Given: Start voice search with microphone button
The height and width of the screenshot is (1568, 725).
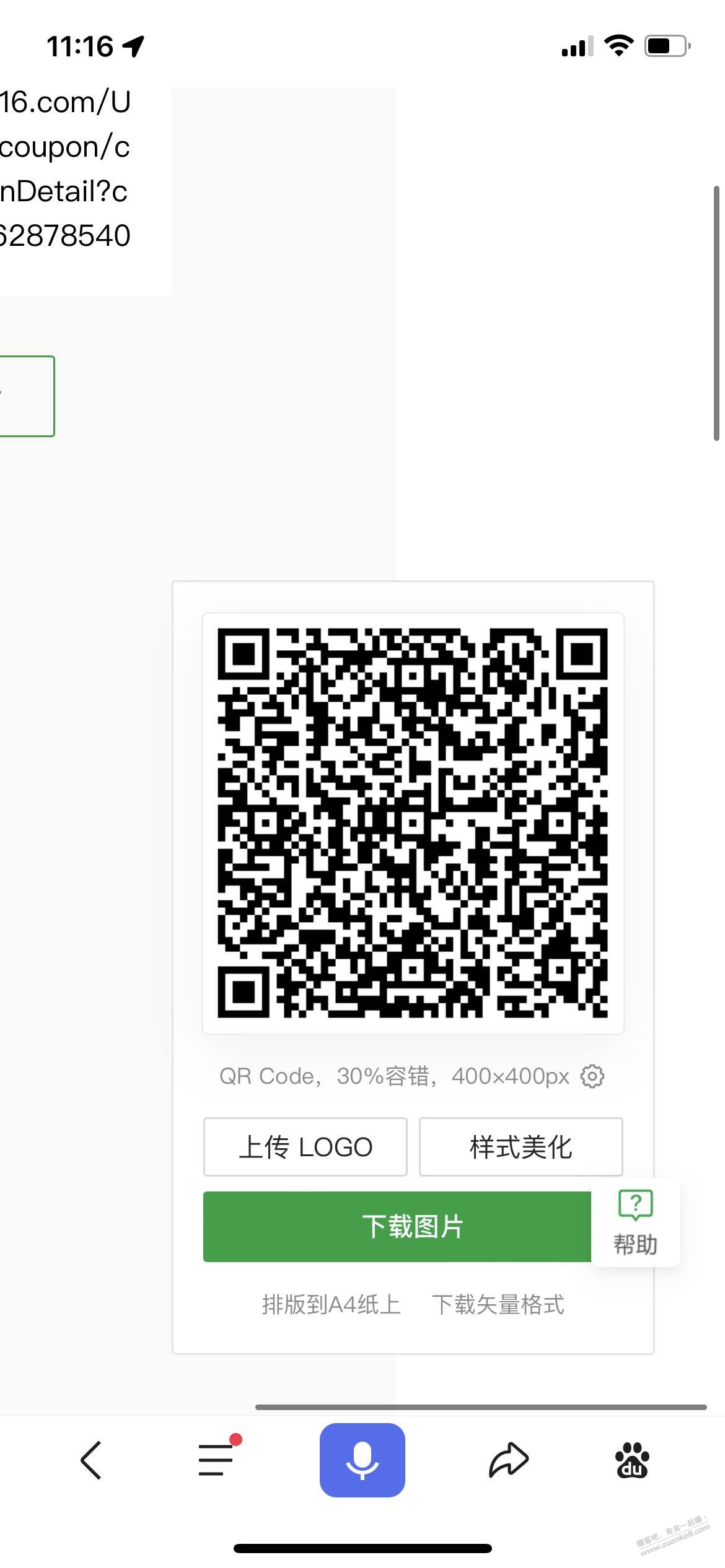Looking at the screenshot, I should 362,1460.
